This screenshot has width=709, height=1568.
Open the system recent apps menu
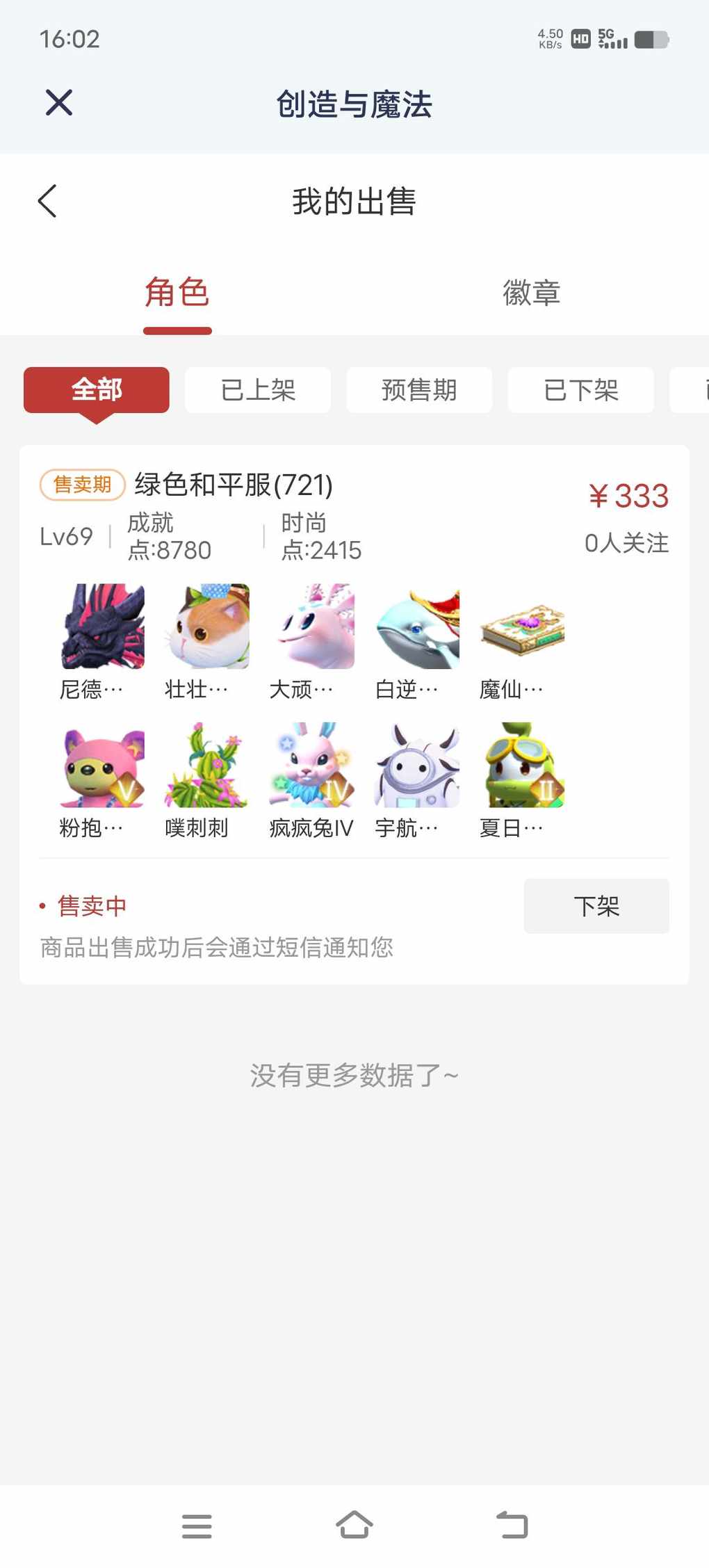pos(197,1526)
